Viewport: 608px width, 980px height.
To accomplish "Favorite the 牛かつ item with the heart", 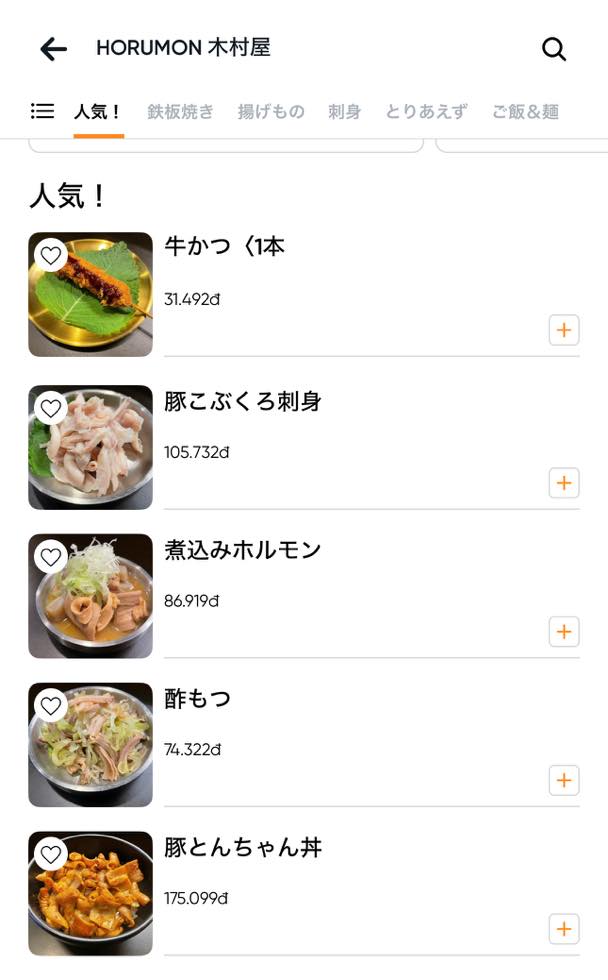I will [x=51, y=255].
